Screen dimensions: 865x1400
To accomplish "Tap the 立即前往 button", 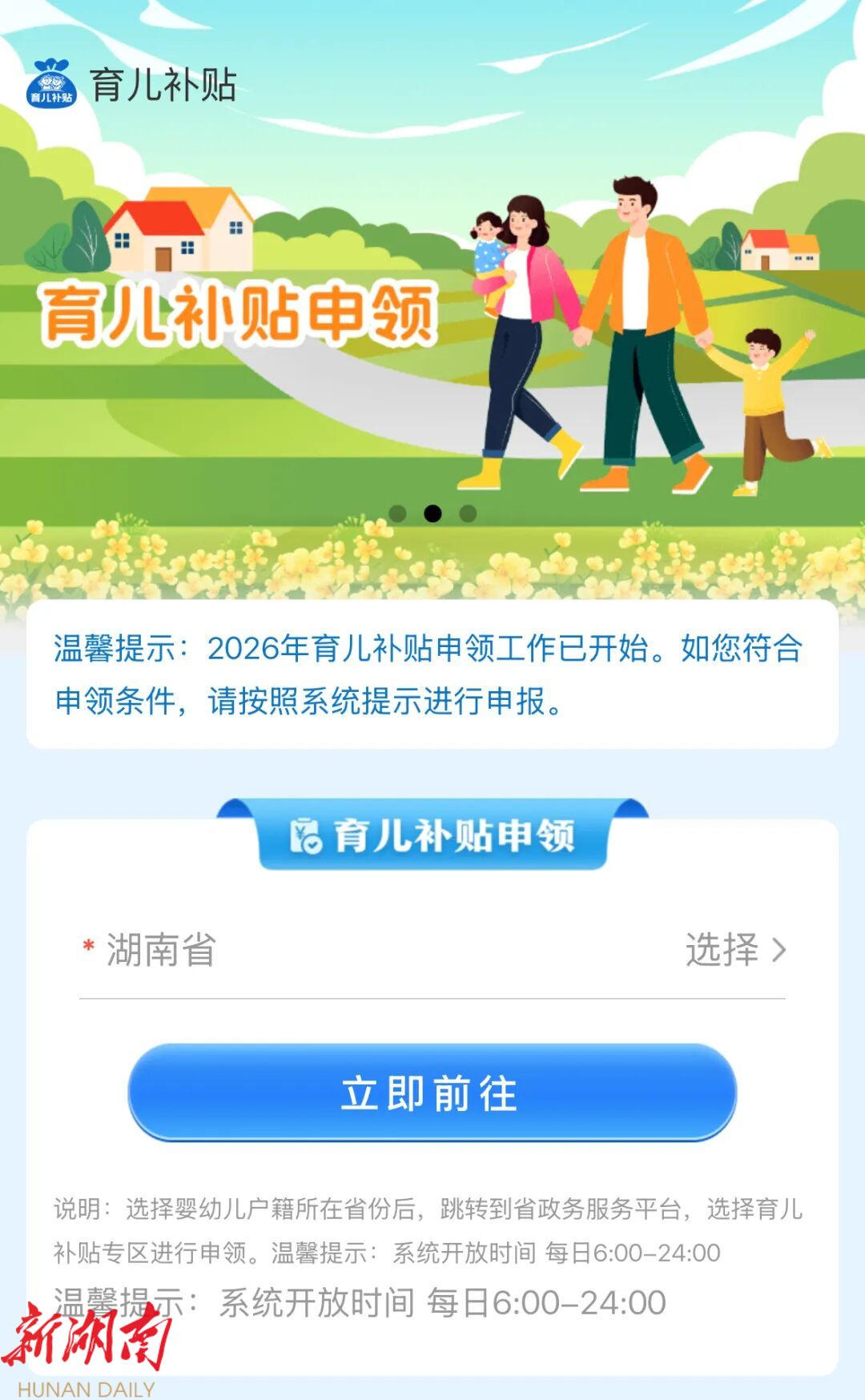I will [432, 1092].
